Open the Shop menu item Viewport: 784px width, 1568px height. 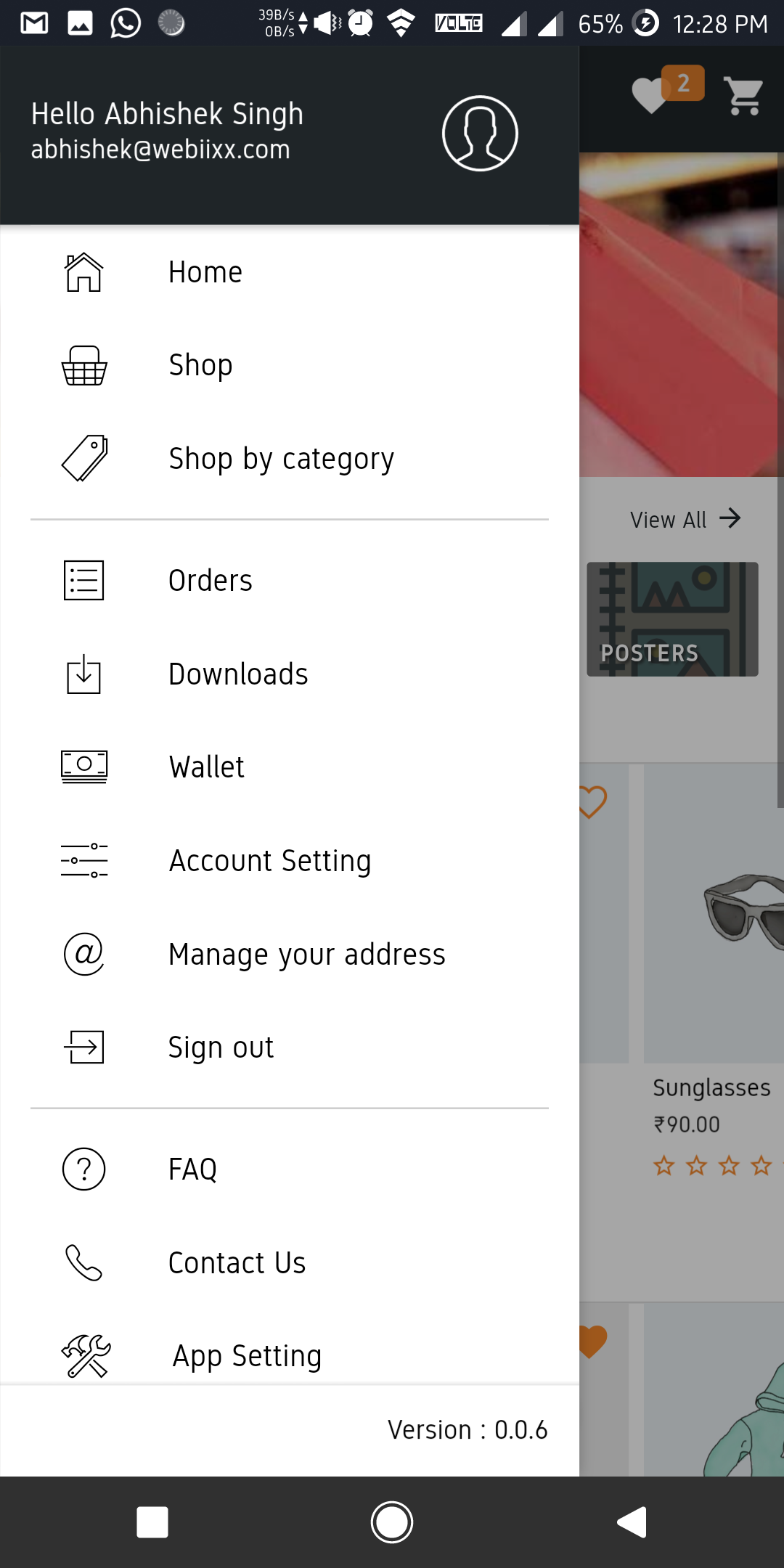click(x=290, y=365)
